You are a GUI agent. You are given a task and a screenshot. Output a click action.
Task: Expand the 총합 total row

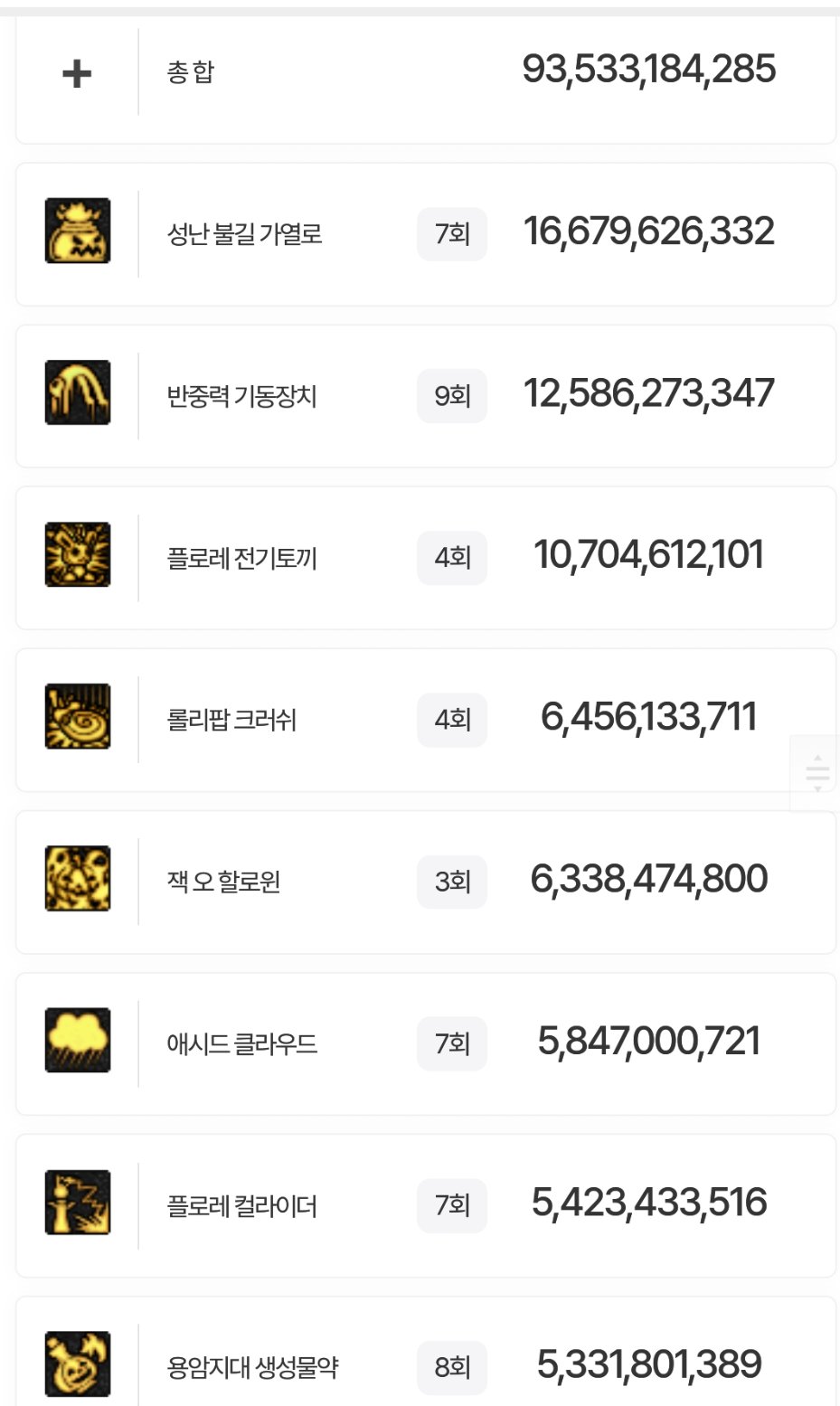coord(77,73)
